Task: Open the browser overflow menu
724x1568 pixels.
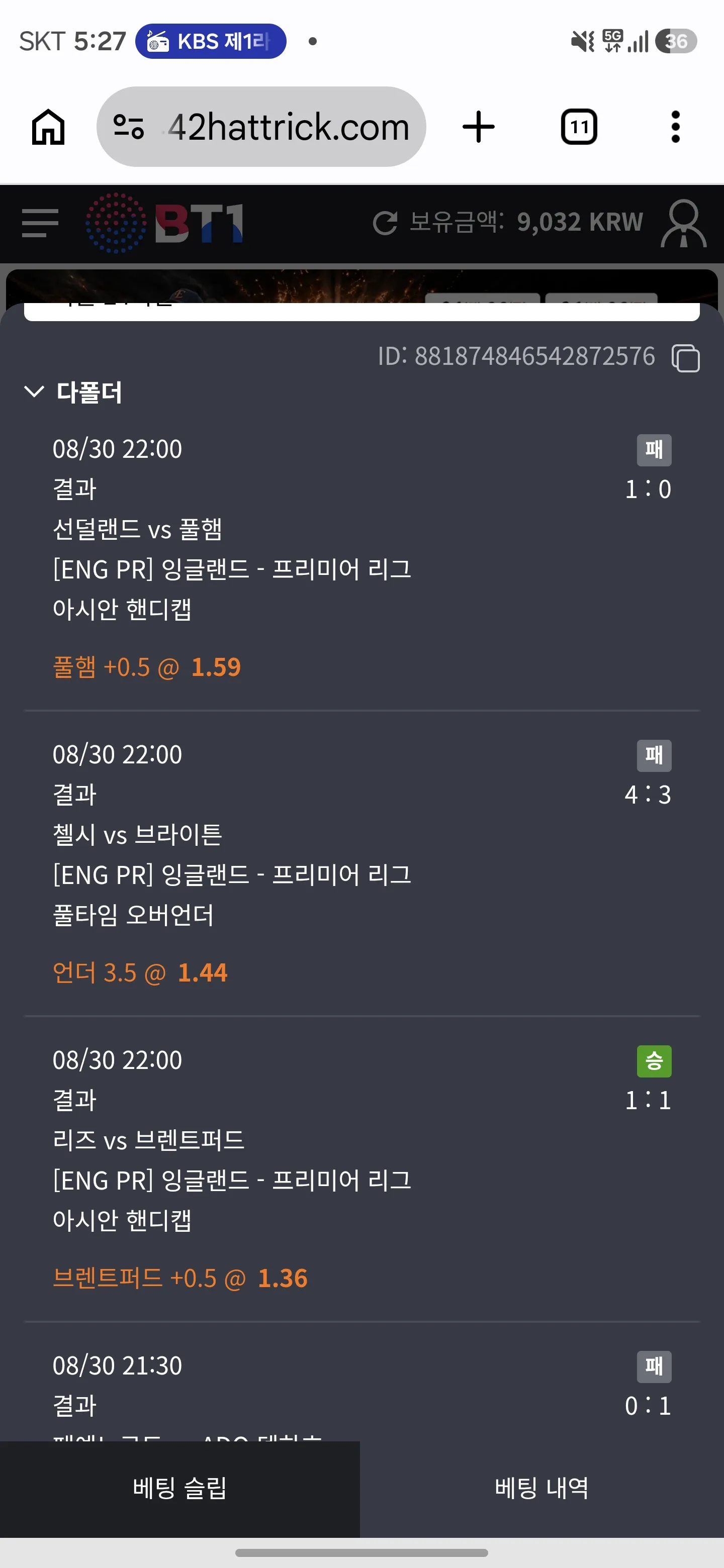Action: click(675, 127)
